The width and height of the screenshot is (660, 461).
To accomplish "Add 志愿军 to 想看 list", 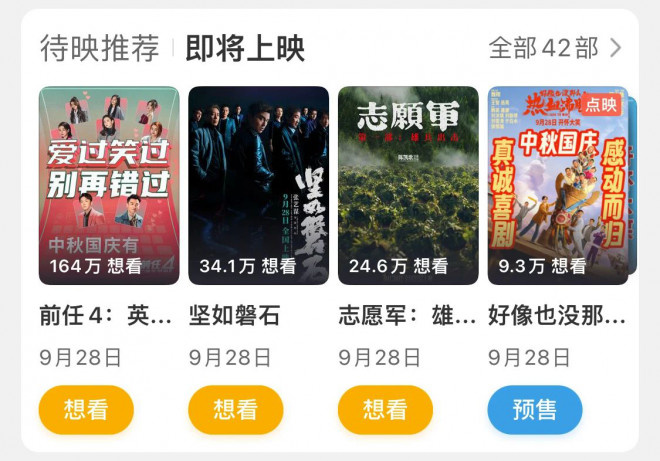I will pos(385,409).
